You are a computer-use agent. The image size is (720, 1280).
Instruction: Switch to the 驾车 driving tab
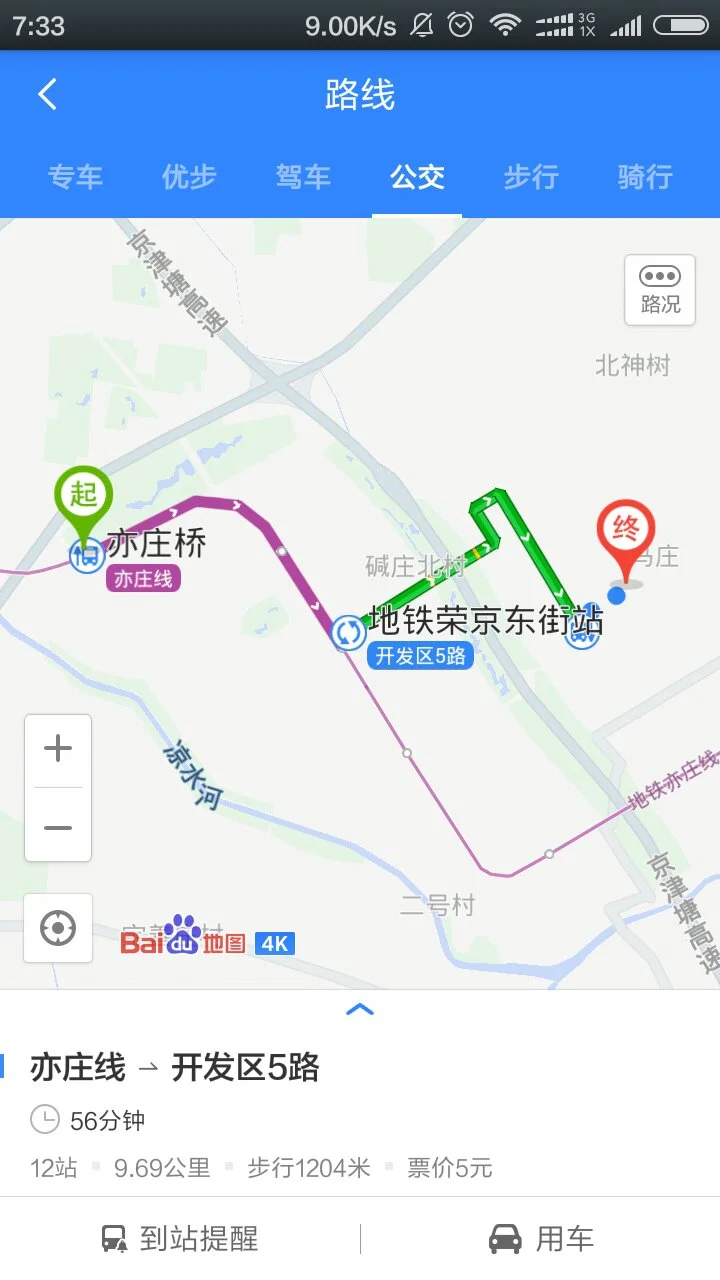[303, 177]
